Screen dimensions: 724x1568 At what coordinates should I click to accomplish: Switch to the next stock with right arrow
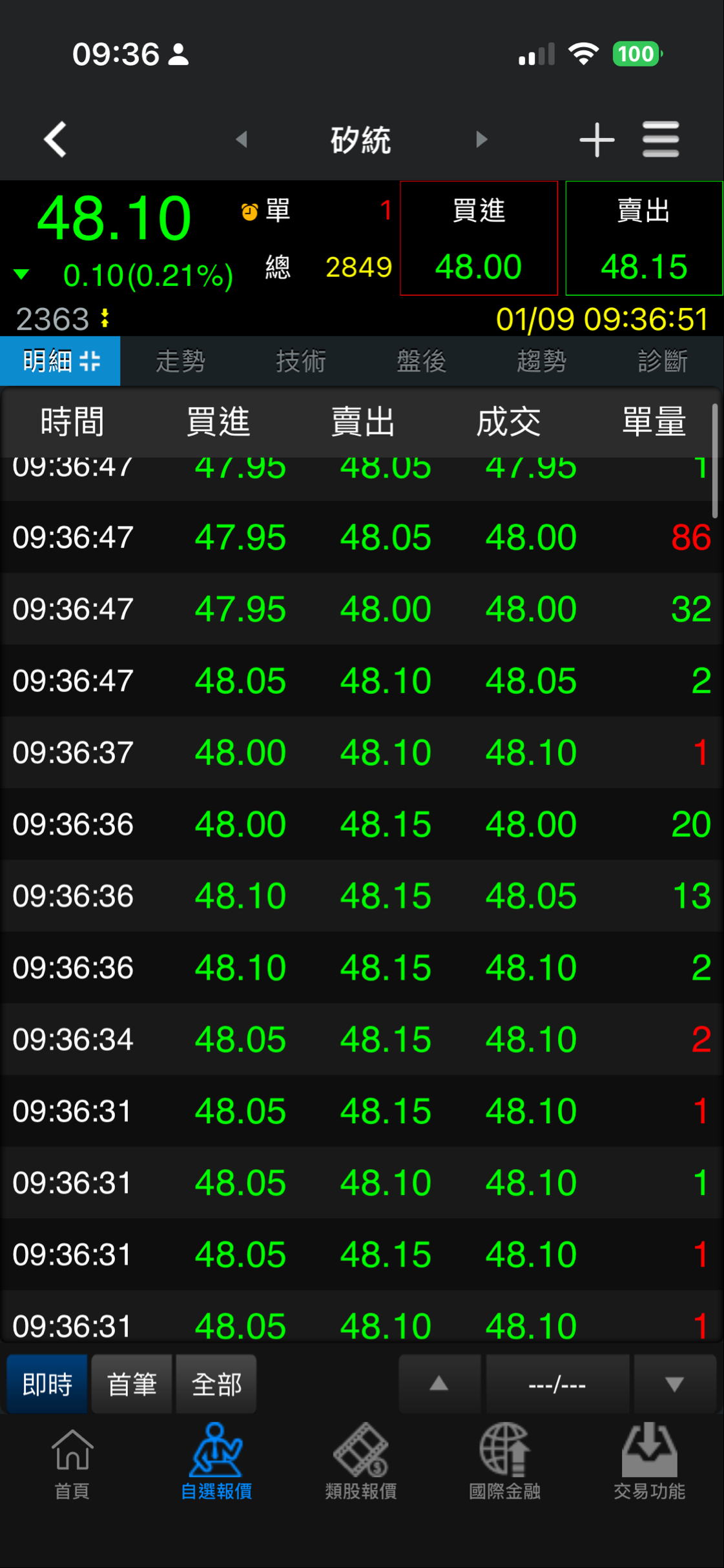click(481, 139)
